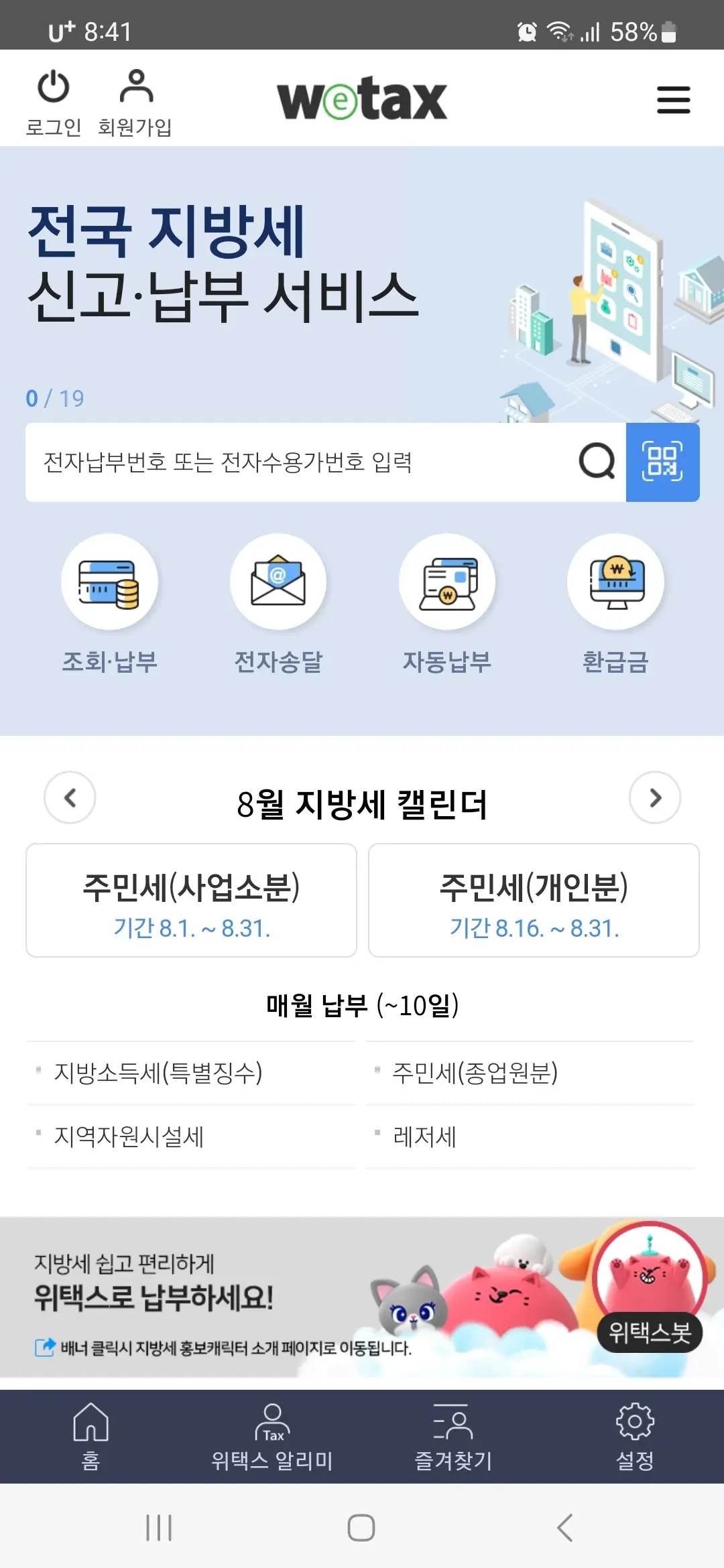724x1568 pixels.
Task: Tap the electronic payment number input field
Action: (x=302, y=462)
